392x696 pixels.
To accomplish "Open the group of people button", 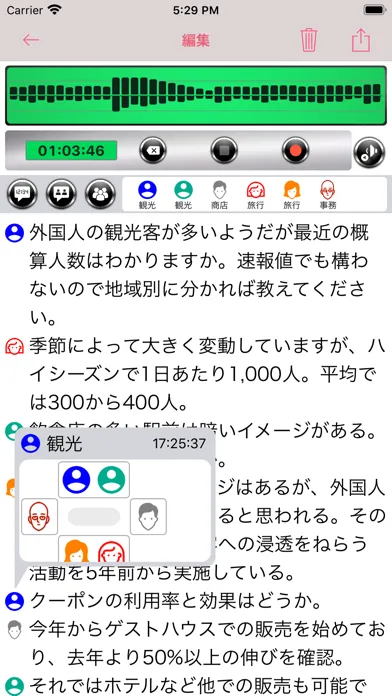I will tap(100, 194).
